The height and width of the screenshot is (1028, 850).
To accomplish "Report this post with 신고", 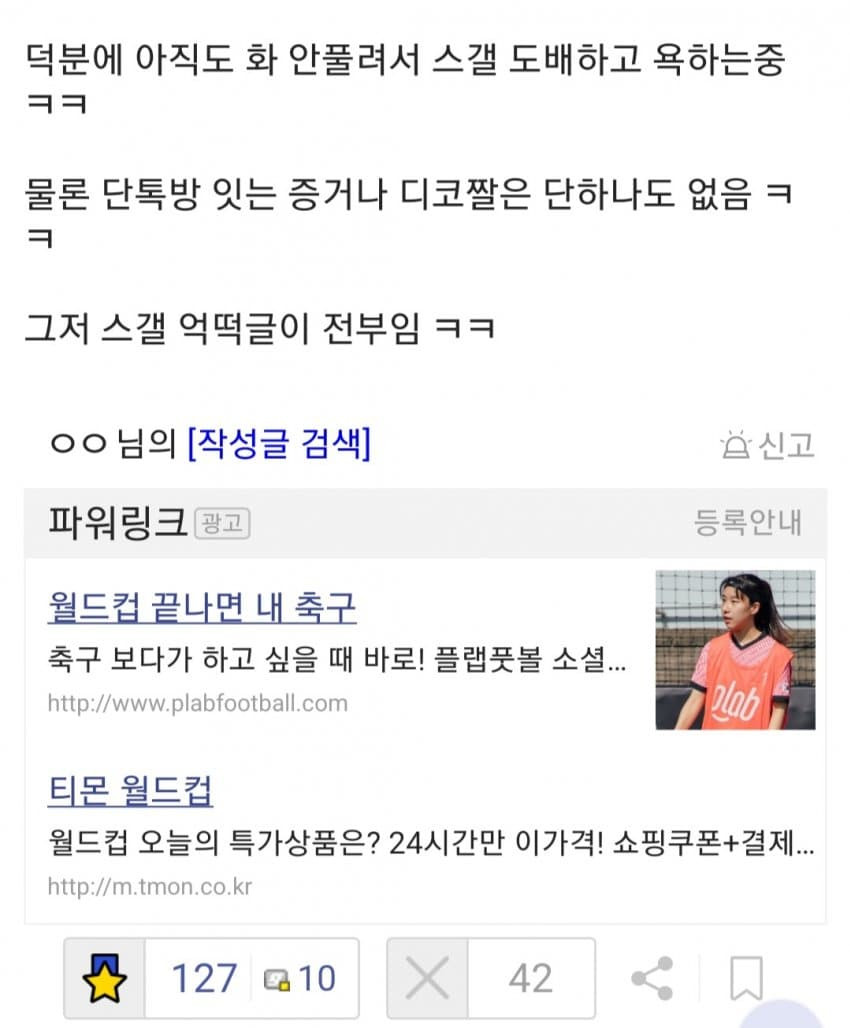I will click(768, 446).
